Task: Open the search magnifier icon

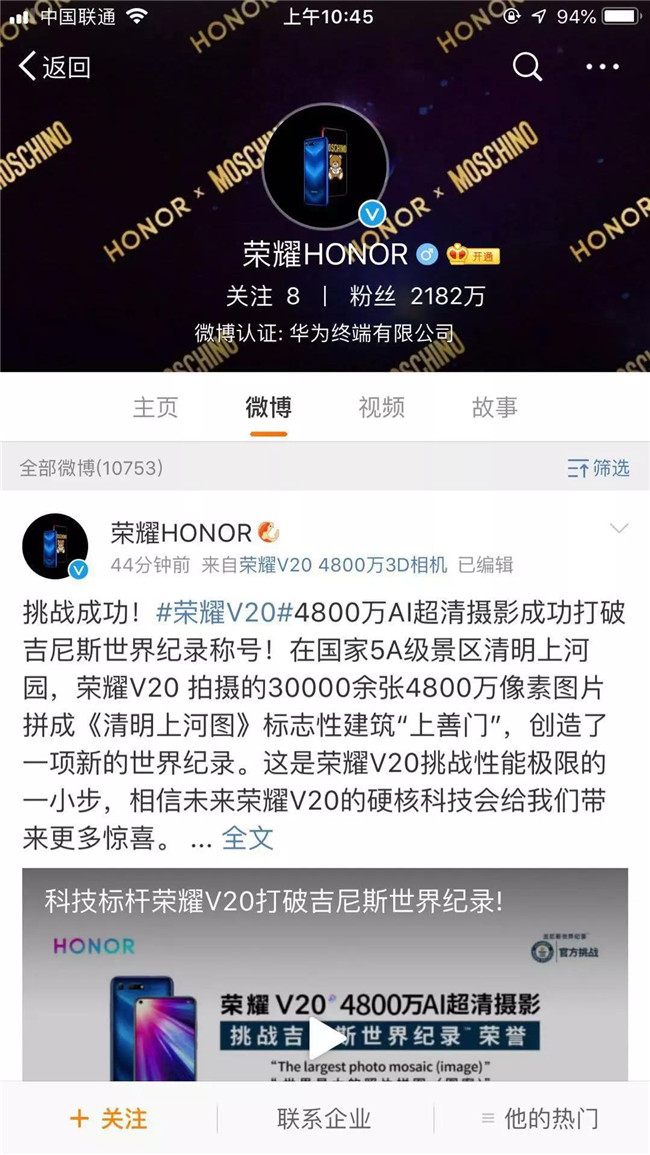Action: coord(527,67)
